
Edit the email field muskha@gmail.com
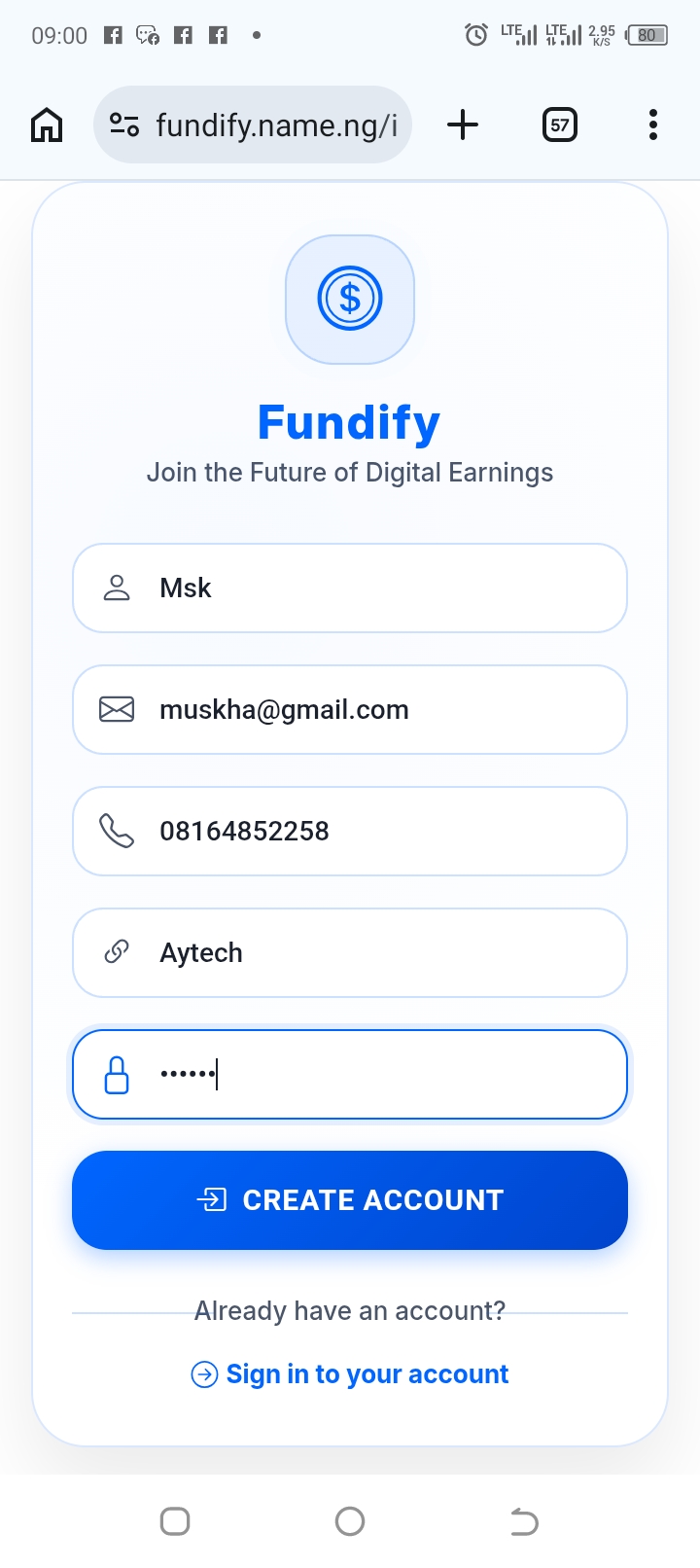(x=350, y=710)
